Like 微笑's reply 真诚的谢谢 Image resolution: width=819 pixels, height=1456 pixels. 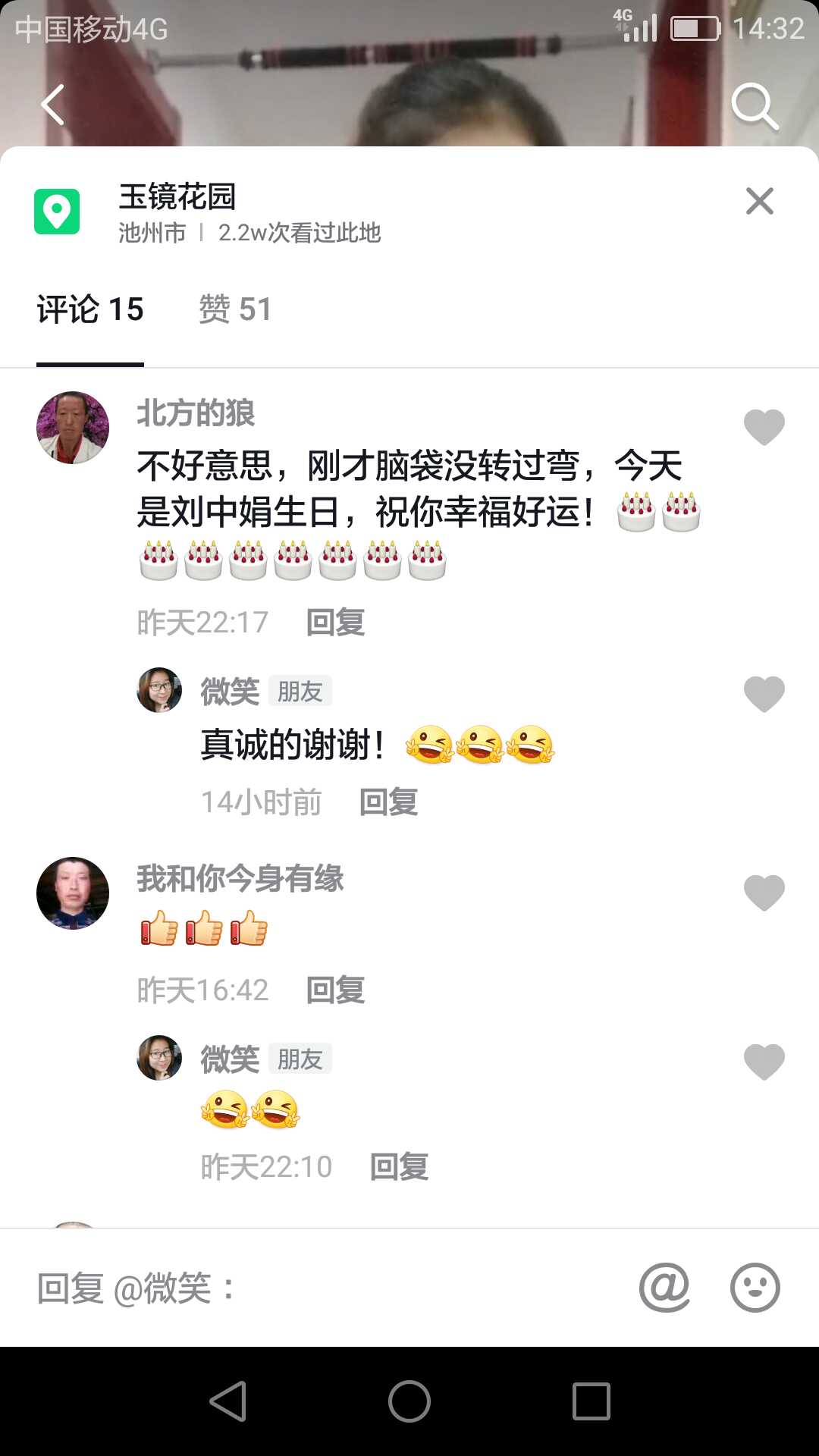[764, 694]
